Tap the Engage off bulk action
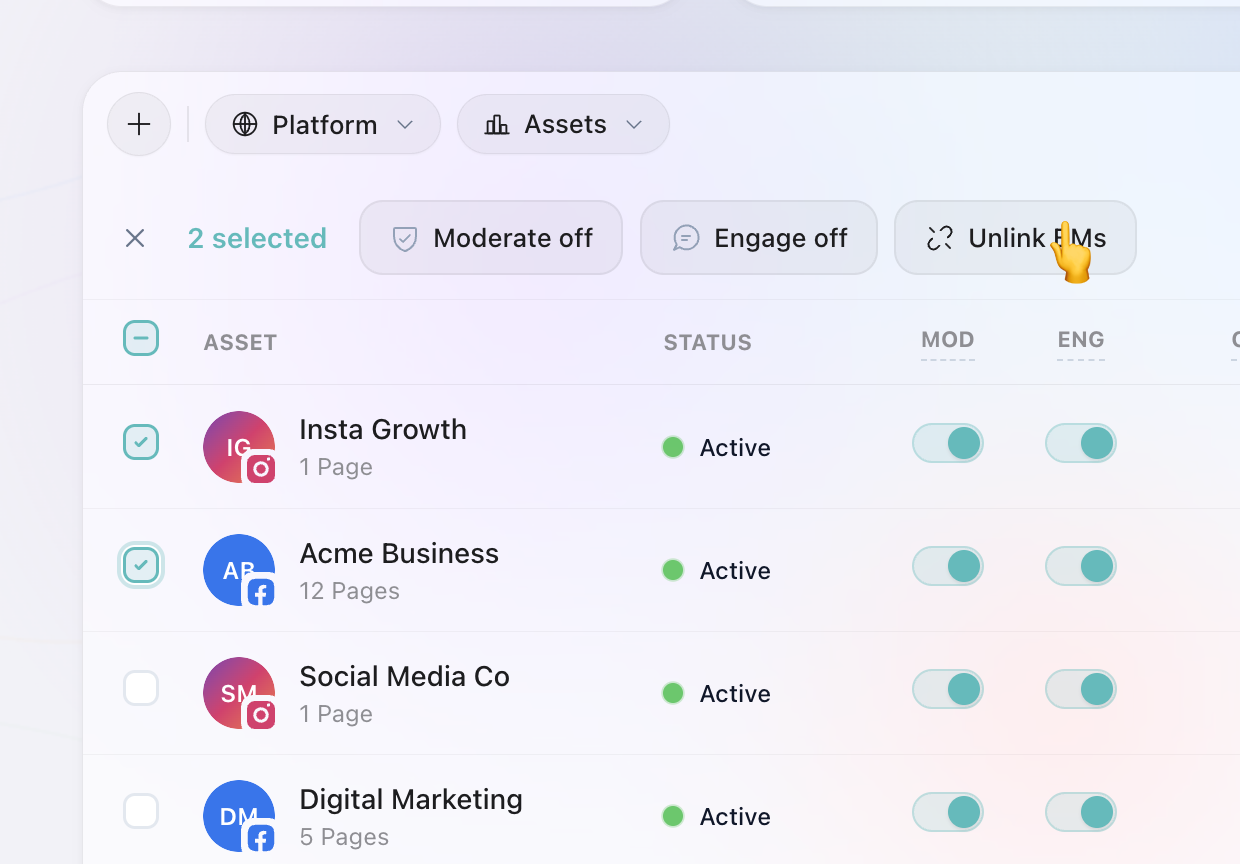Viewport: 1240px width, 864px height. [759, 238]
